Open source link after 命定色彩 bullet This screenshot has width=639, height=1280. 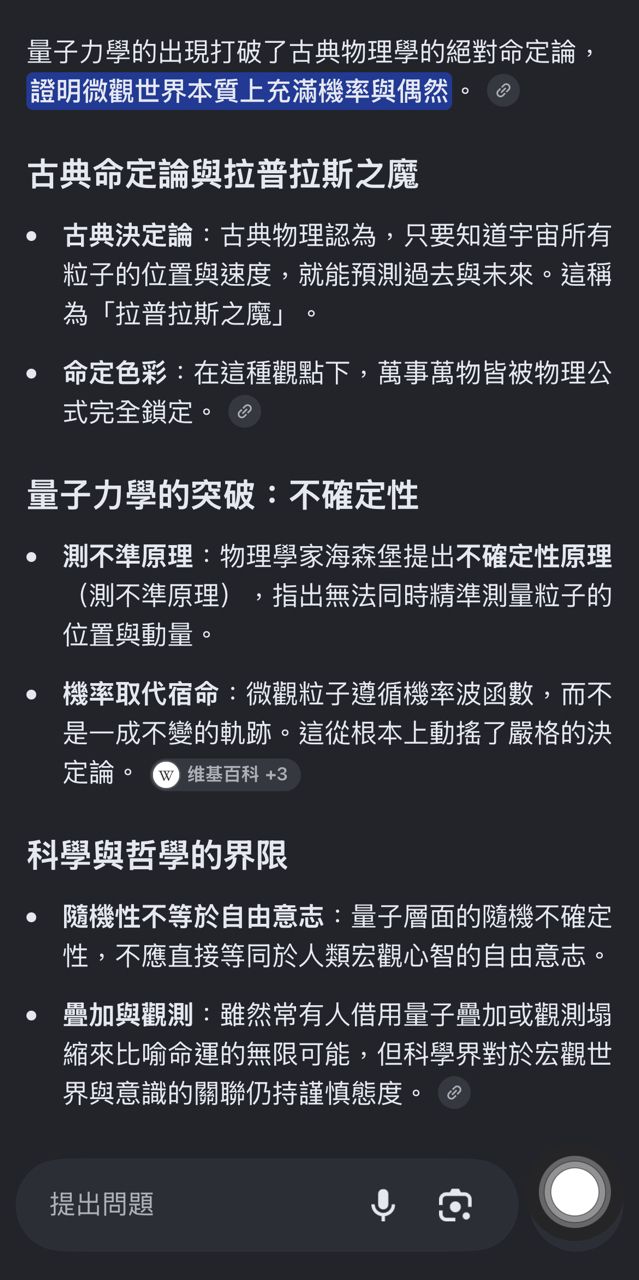click(x=244, y=411)
